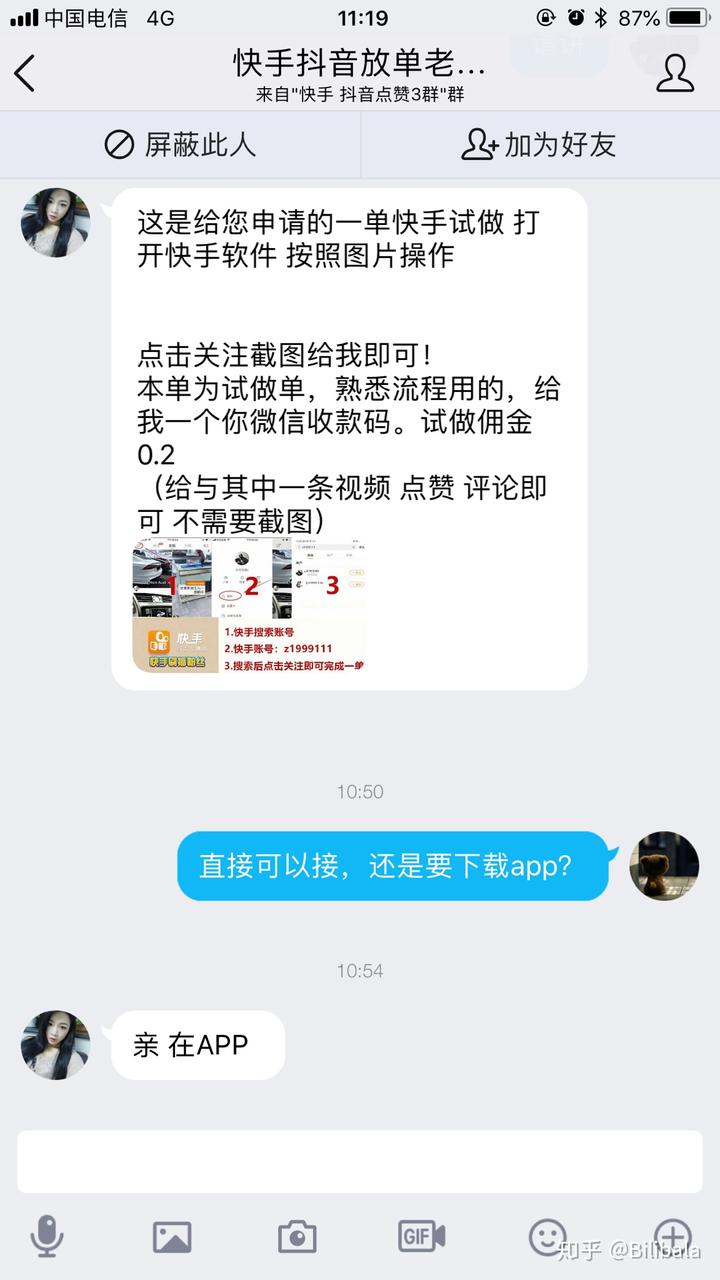Screen dimensions: 720x1280
Task: Tap your own teddy bear avatar
Action: click(665, 866)
